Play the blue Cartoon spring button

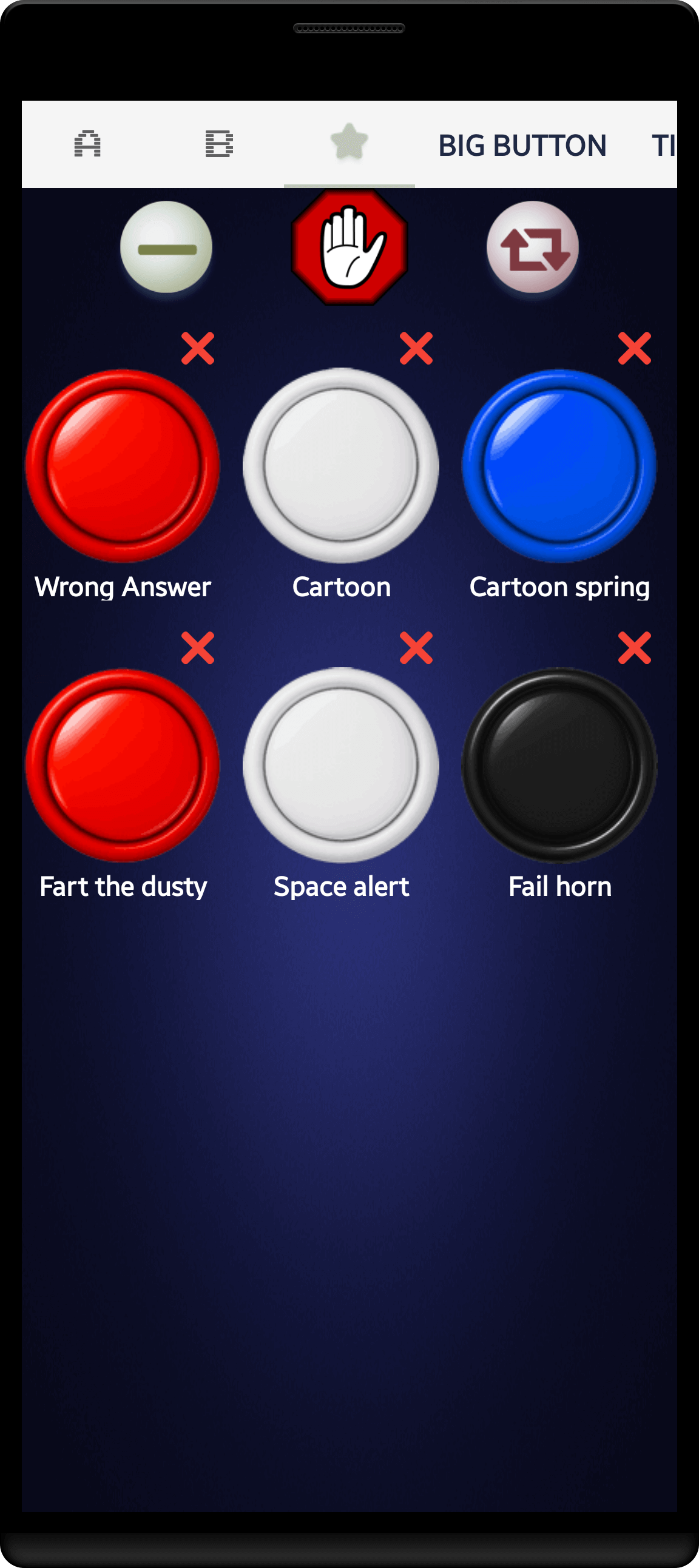point(559,466)
